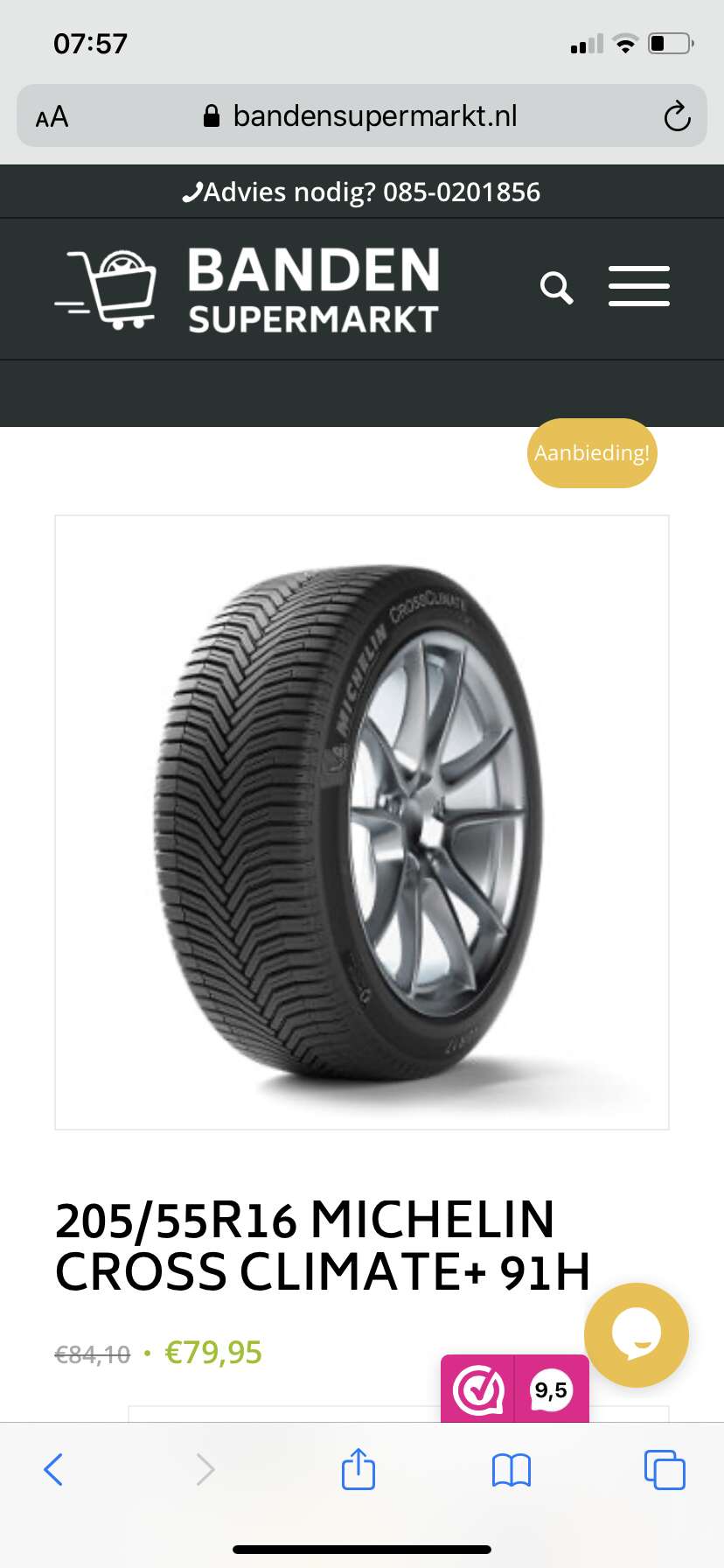Share this page from Safari toolbar
The image size is (724, 1568).
(359, 1468)
